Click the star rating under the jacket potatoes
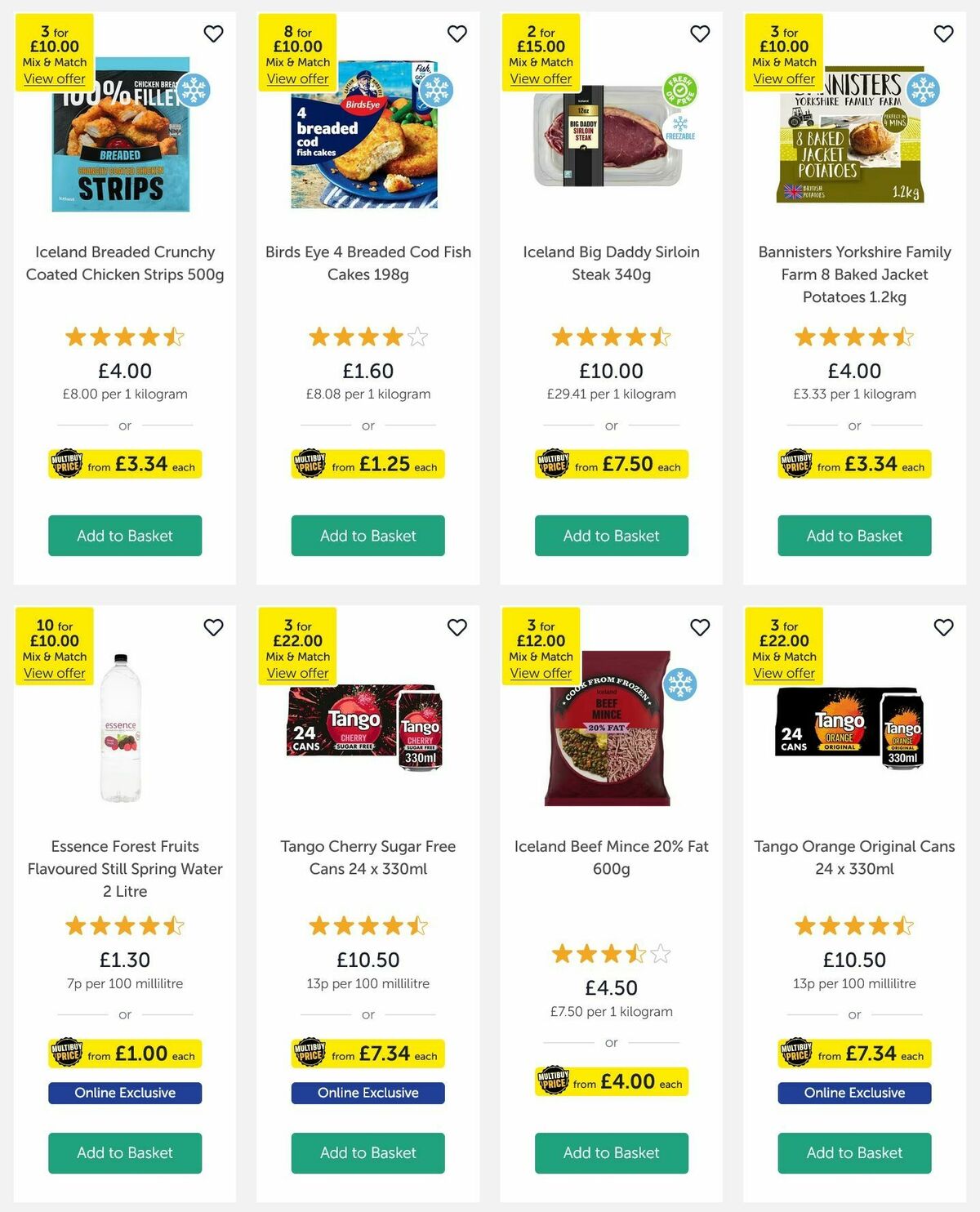Image resolution: width=980 pixels, height=1212 pixels. [853, 336]
